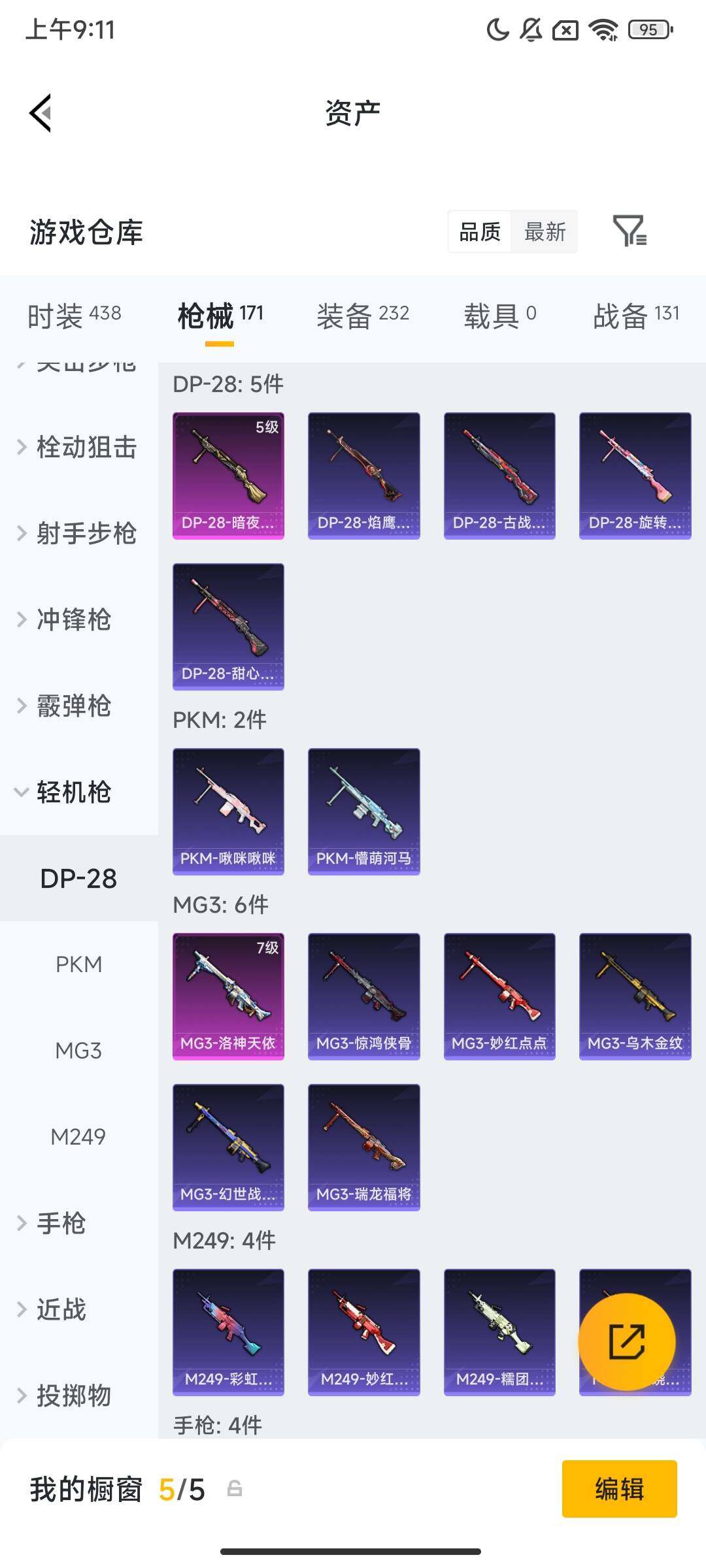Tap the muted notification bell icon
Image resolution: width=706 pixels, height=1568 pixels.
531,30
